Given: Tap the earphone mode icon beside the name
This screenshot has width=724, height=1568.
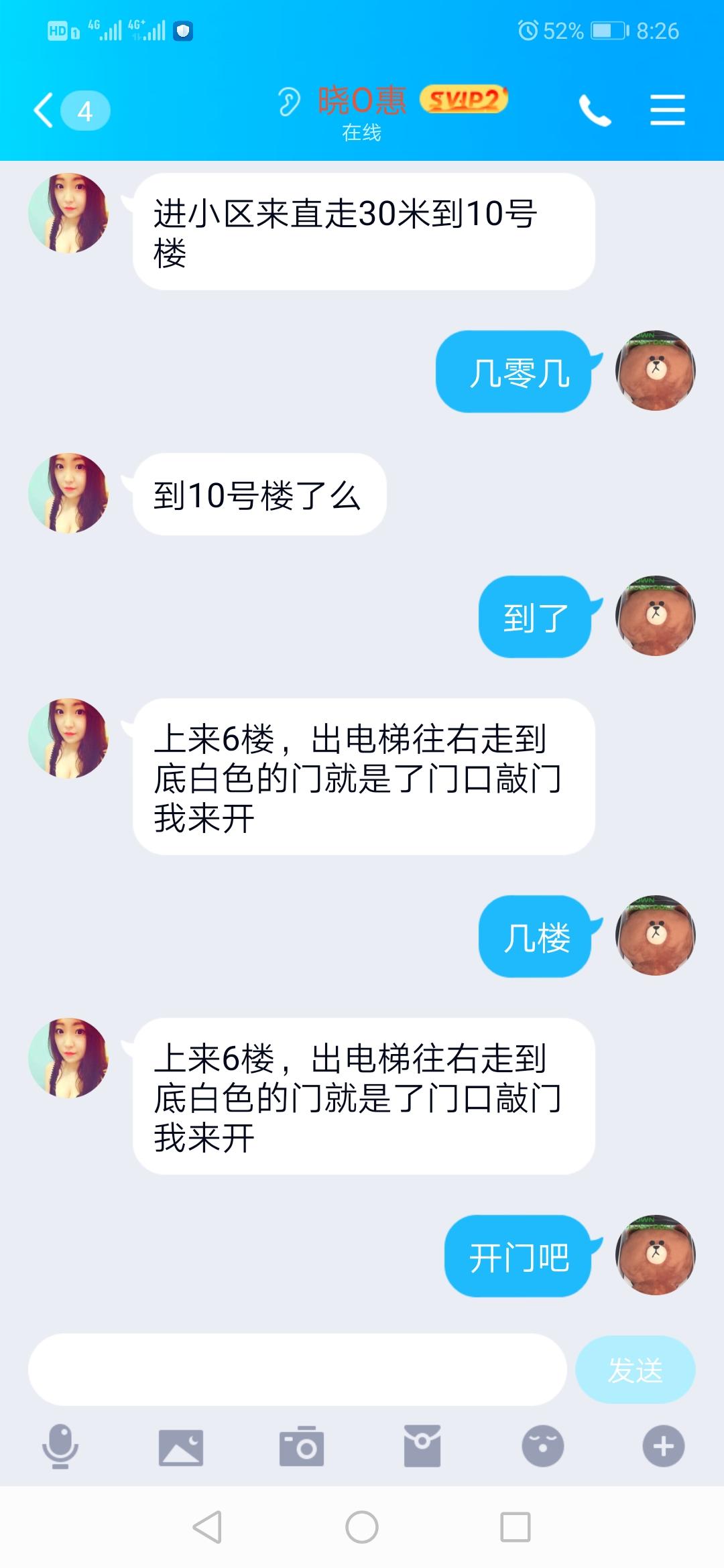Looking at the screenshot, I should (x=289, y=102).
